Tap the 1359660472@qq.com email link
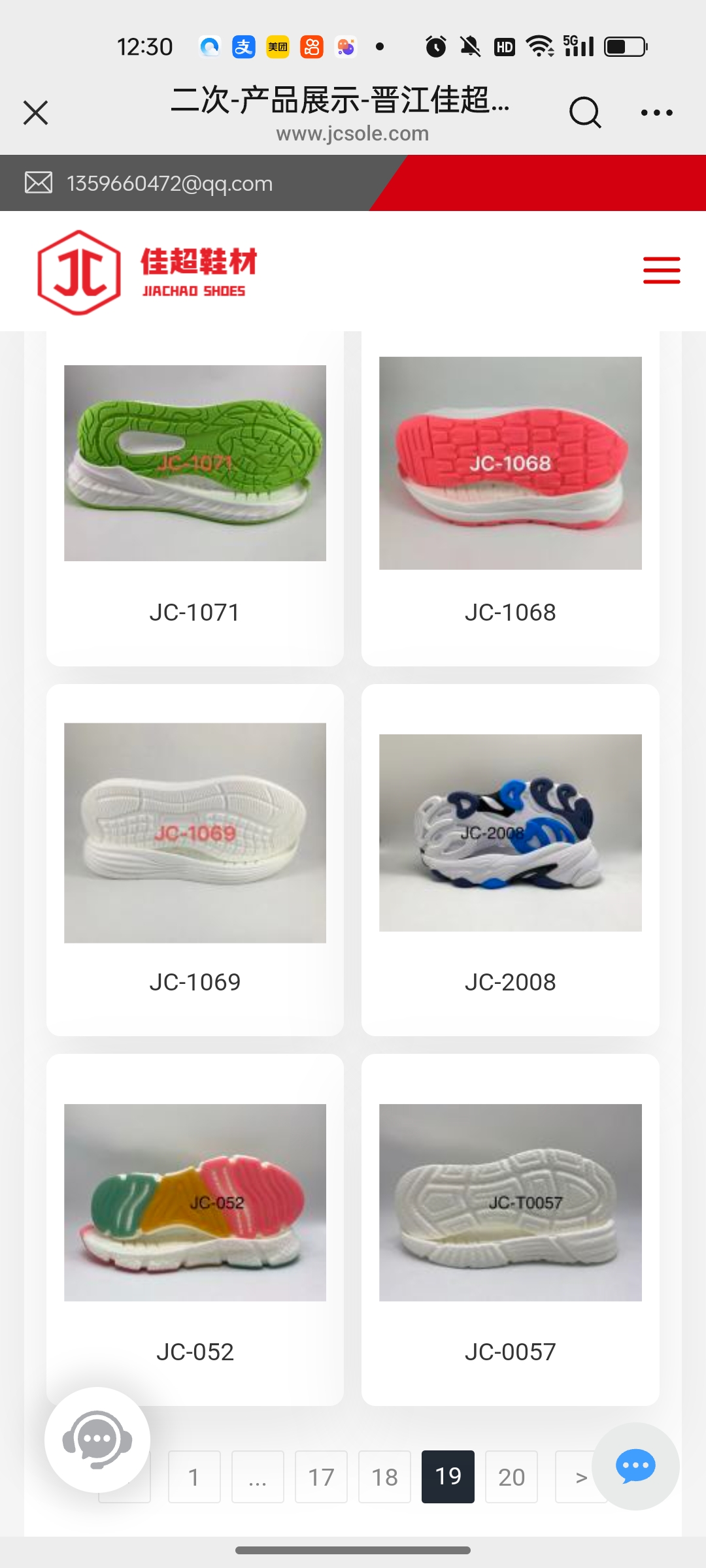This screenshot has height=1568, width=706. click(x=169, y=184)
